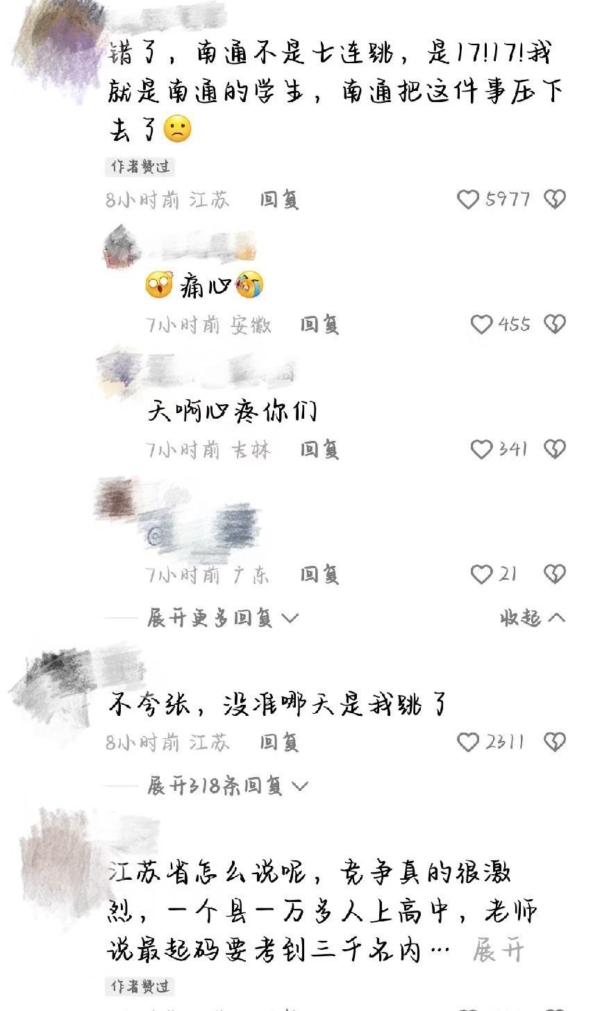Screen dimensions: 600x1011
Task: Reply to the 不夸张 comment
Action: pos(279,743)
